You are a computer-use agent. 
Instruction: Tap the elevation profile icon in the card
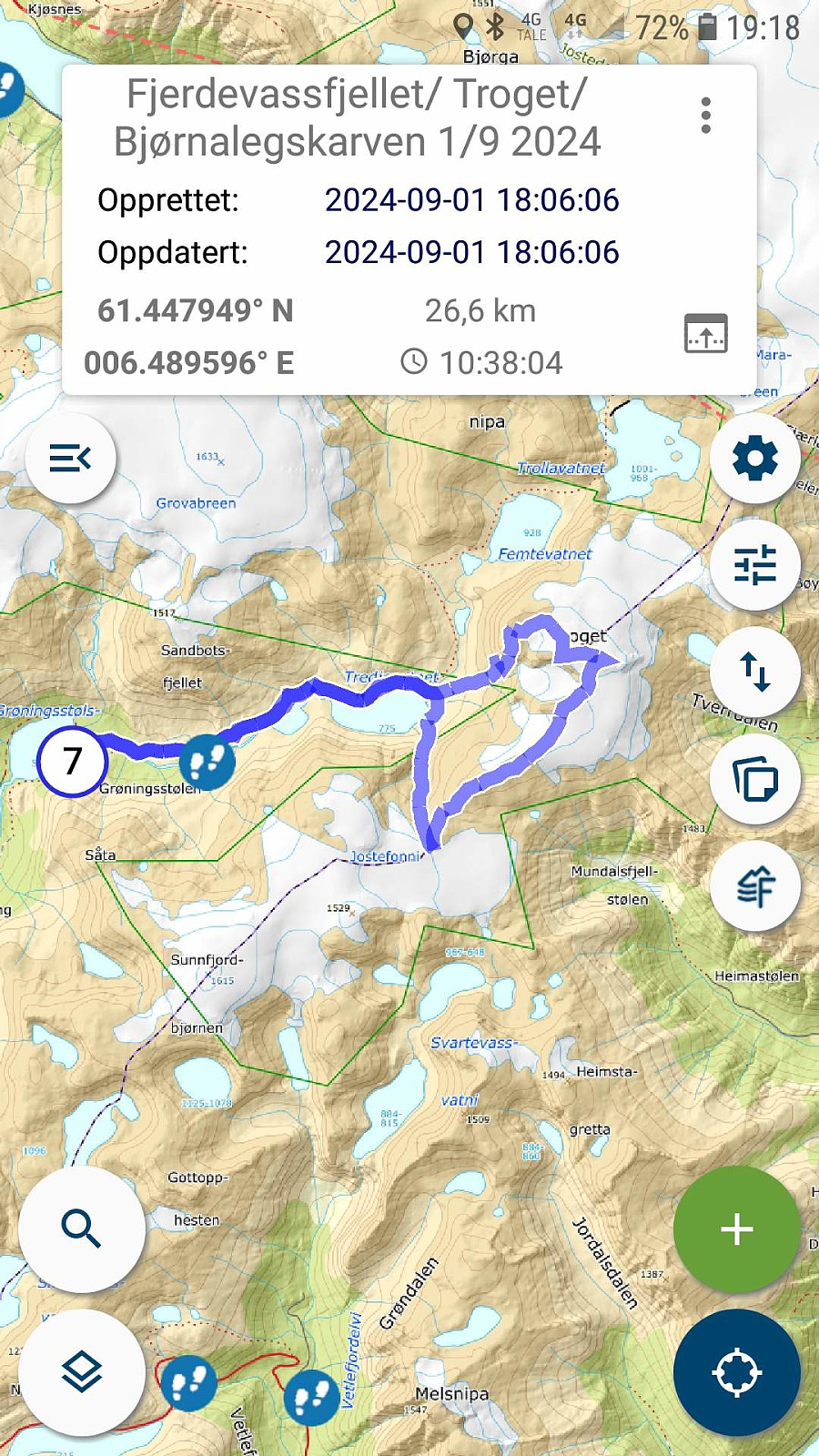(x=705, y=333)
